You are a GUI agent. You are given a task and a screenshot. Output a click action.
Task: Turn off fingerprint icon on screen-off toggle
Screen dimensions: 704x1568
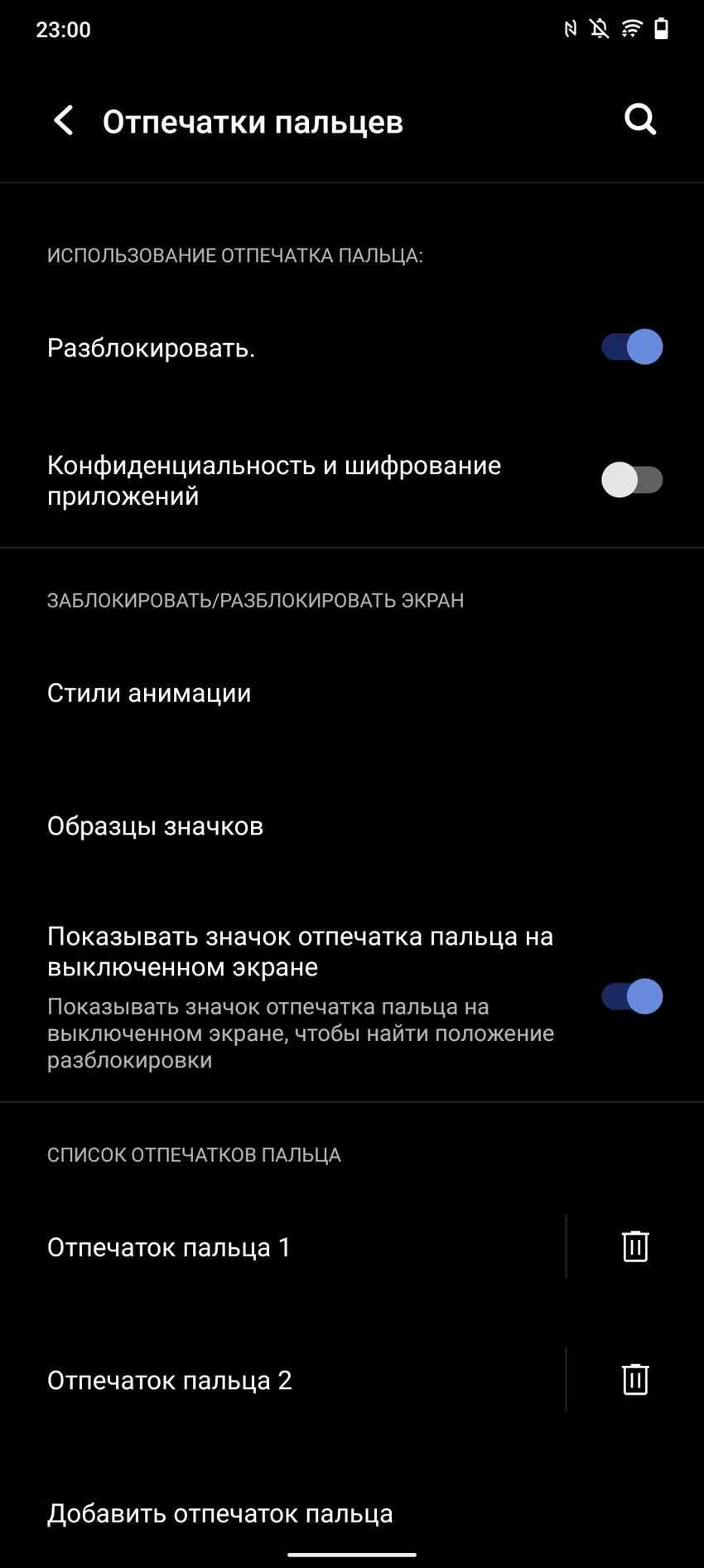(x=631, y=996)
